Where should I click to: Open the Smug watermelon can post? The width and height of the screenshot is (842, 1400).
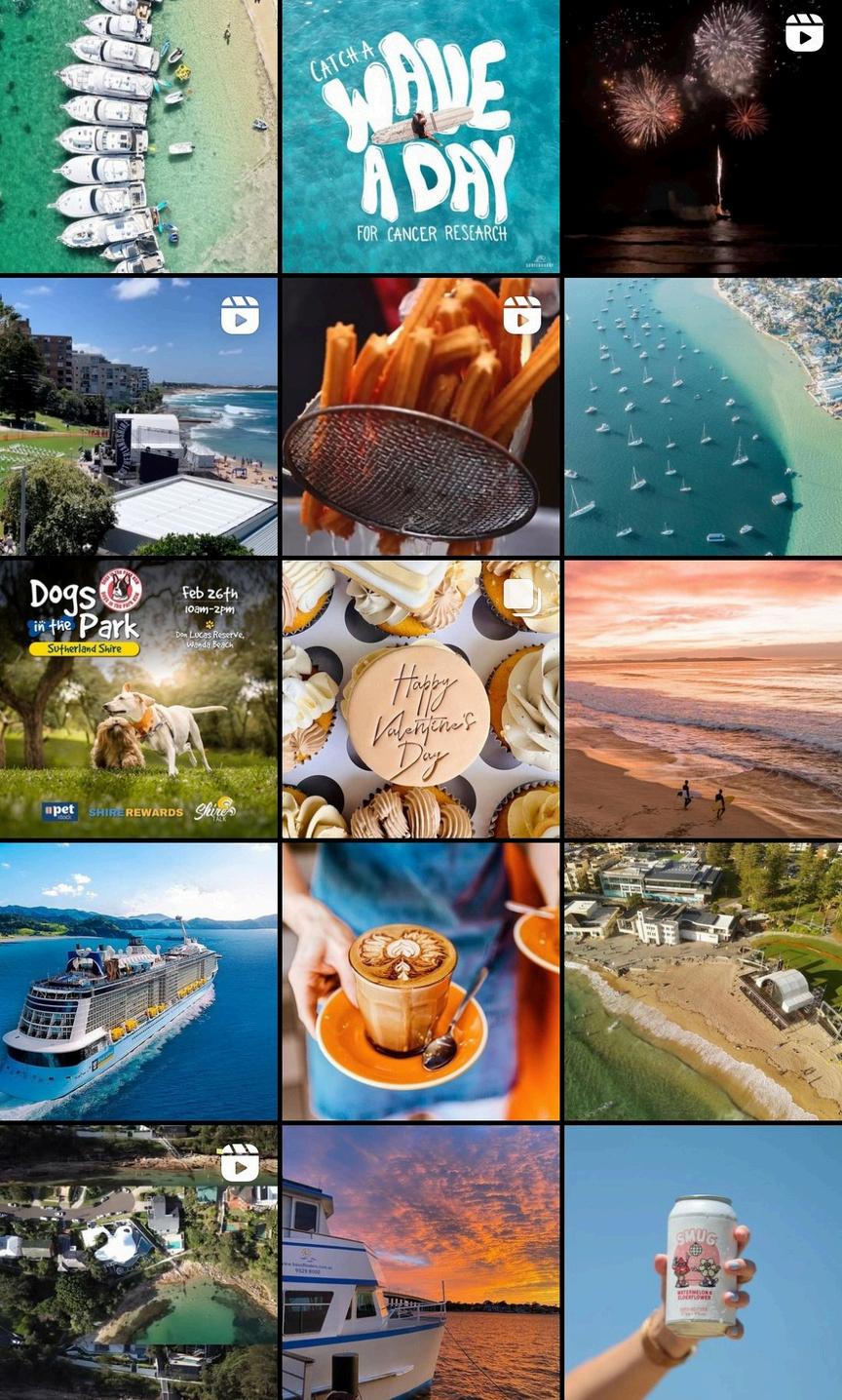[703, 1263]
